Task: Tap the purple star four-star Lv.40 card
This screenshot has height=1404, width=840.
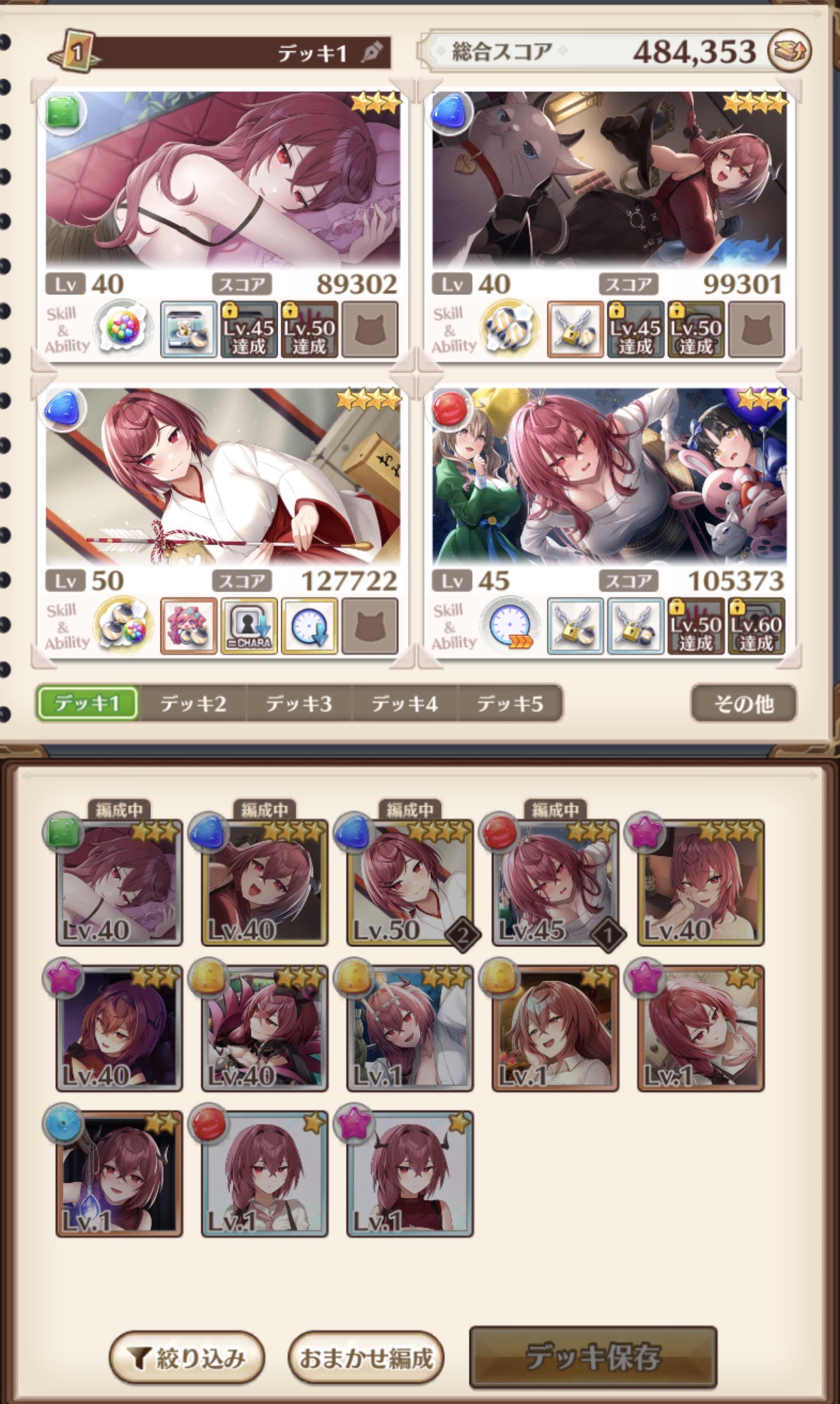Action: point(700,884)
